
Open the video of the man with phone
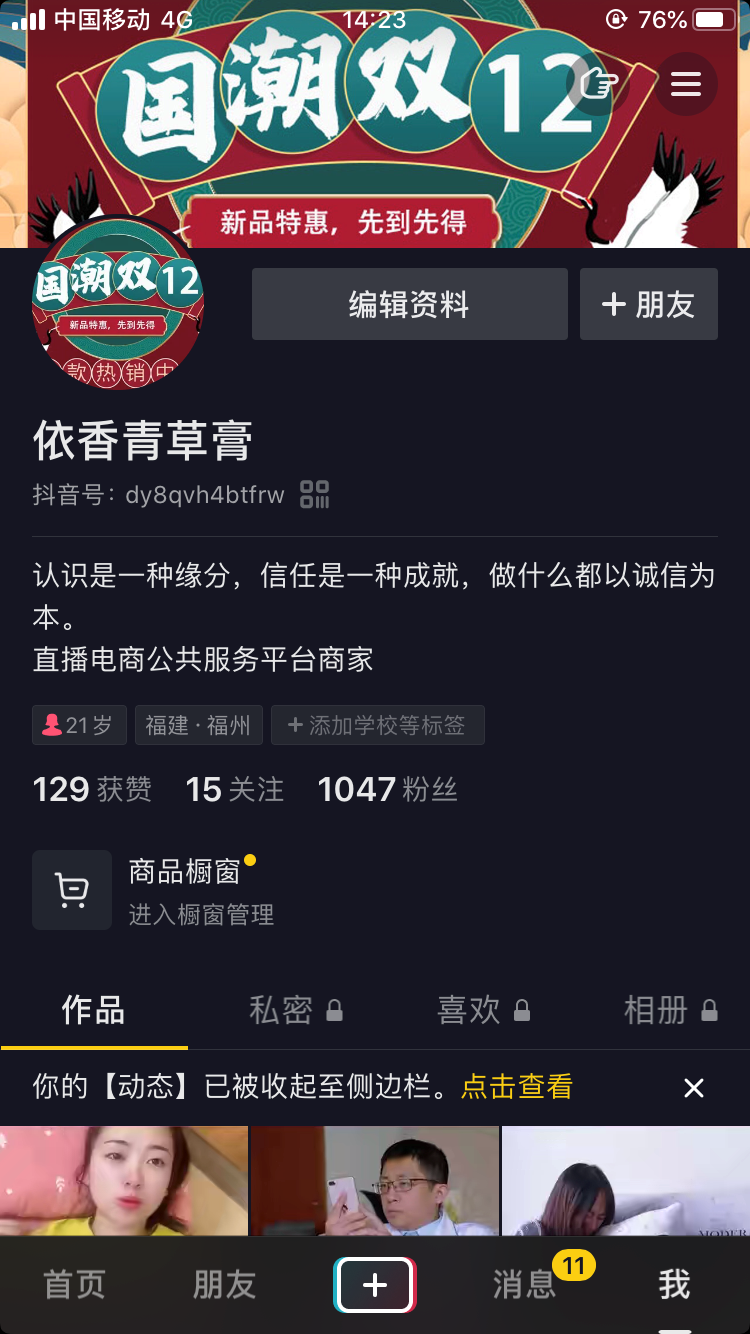point(374,1181)
